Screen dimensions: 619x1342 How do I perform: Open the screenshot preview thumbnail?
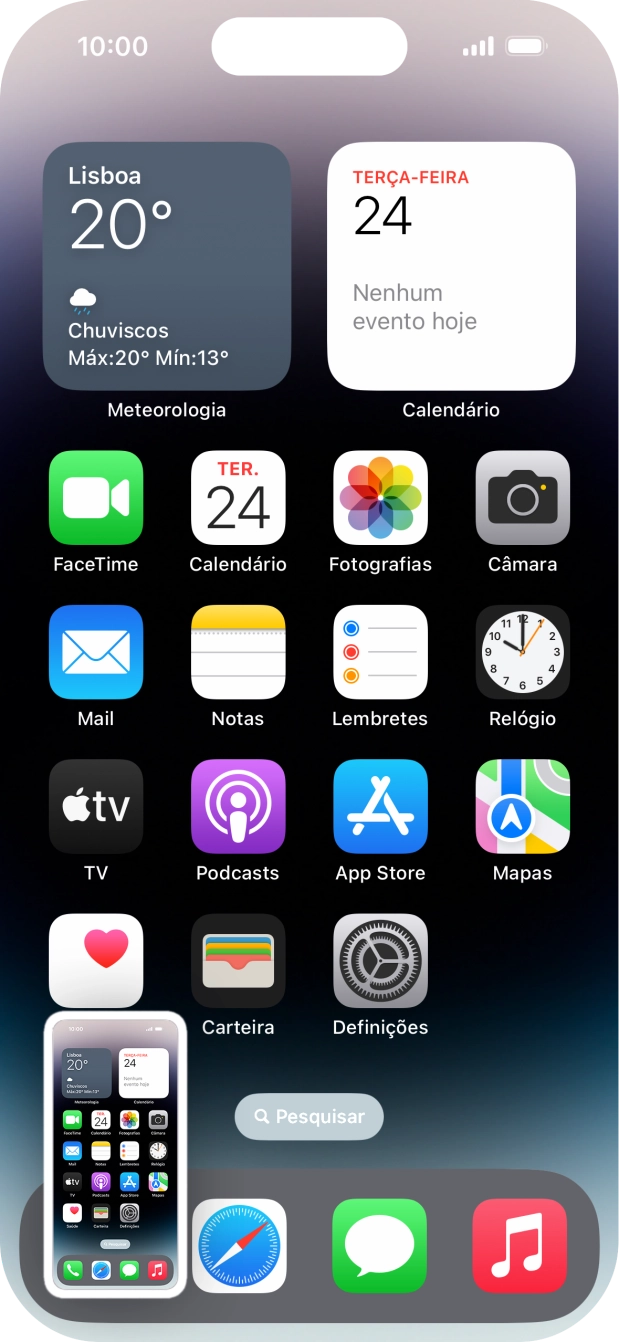[x=115, y=1155]
